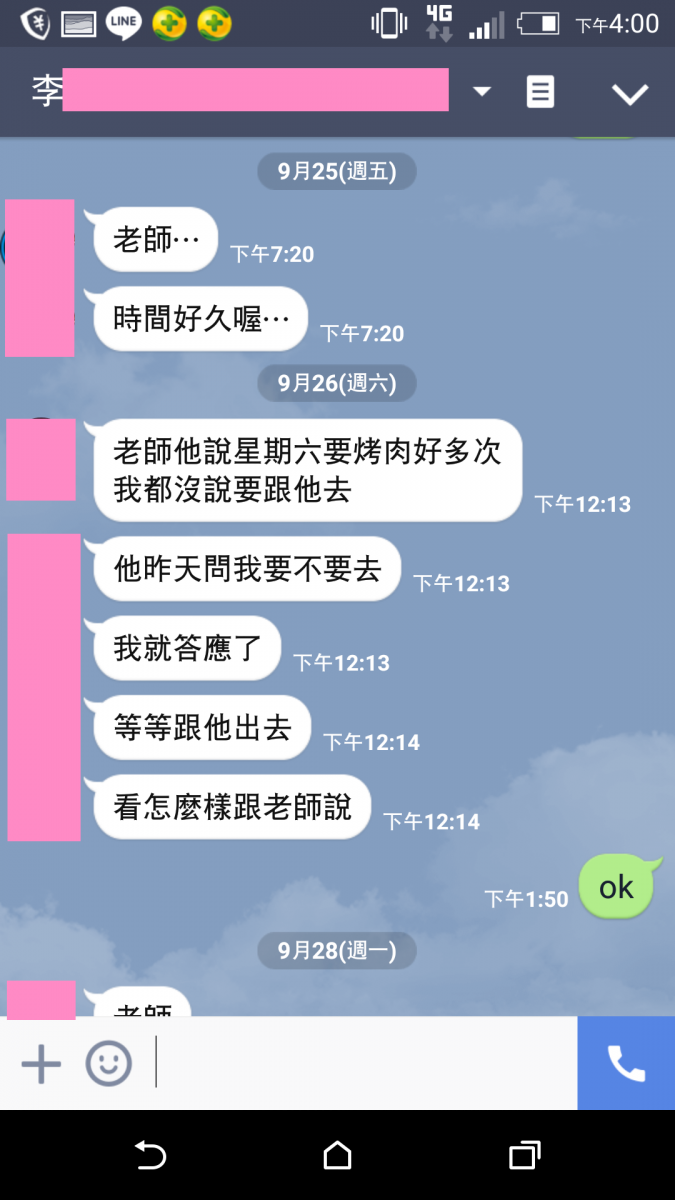Open the chat name dropdown arrow
Viewport: 675px width, 1200px height.
(482, 92)
